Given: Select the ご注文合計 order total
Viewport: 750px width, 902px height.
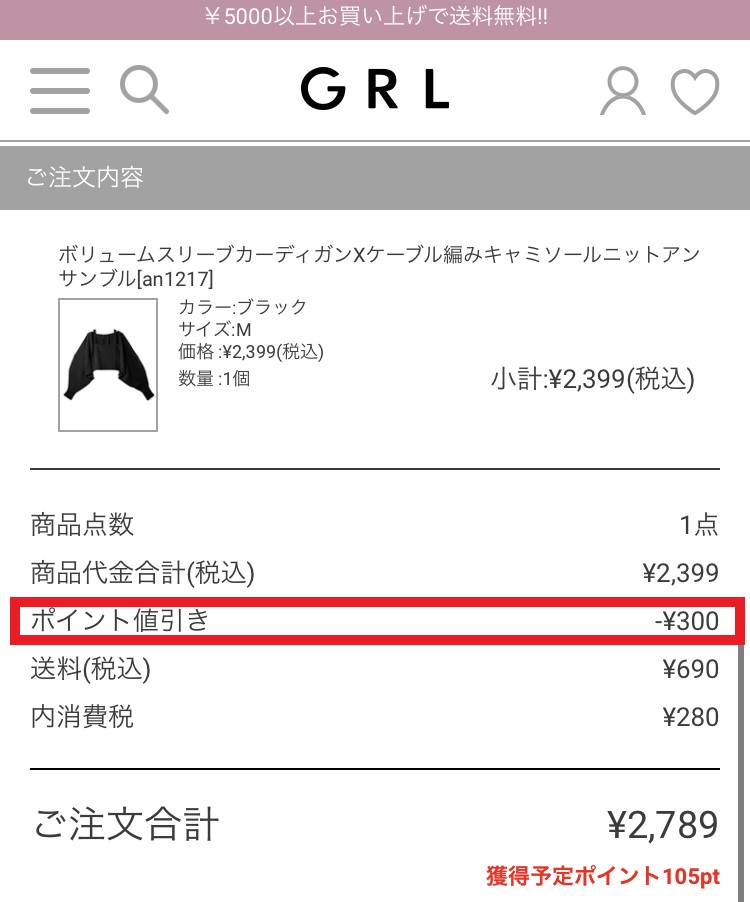Looking at the screenshot, I should coord(120,824).
